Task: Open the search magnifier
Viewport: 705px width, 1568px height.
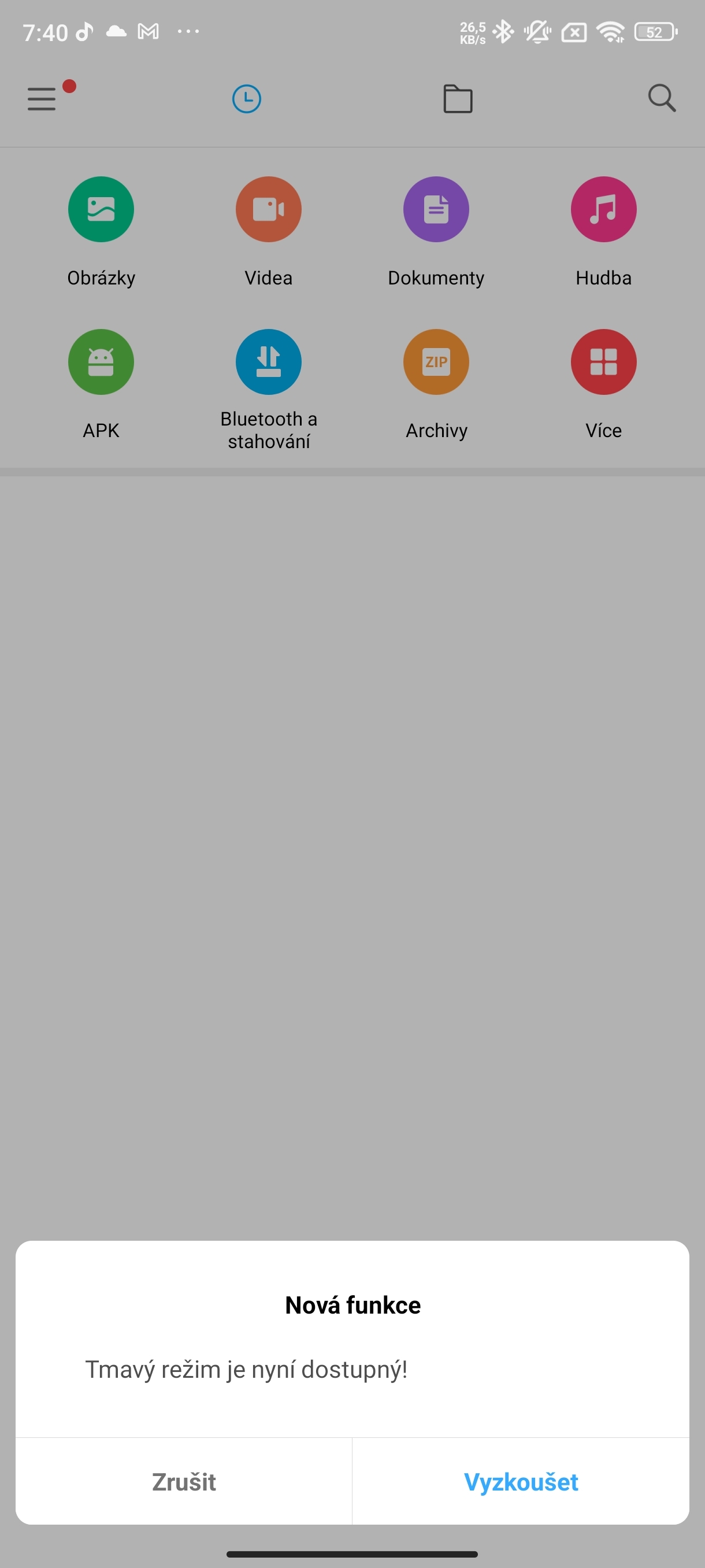Action: (661, 99)
